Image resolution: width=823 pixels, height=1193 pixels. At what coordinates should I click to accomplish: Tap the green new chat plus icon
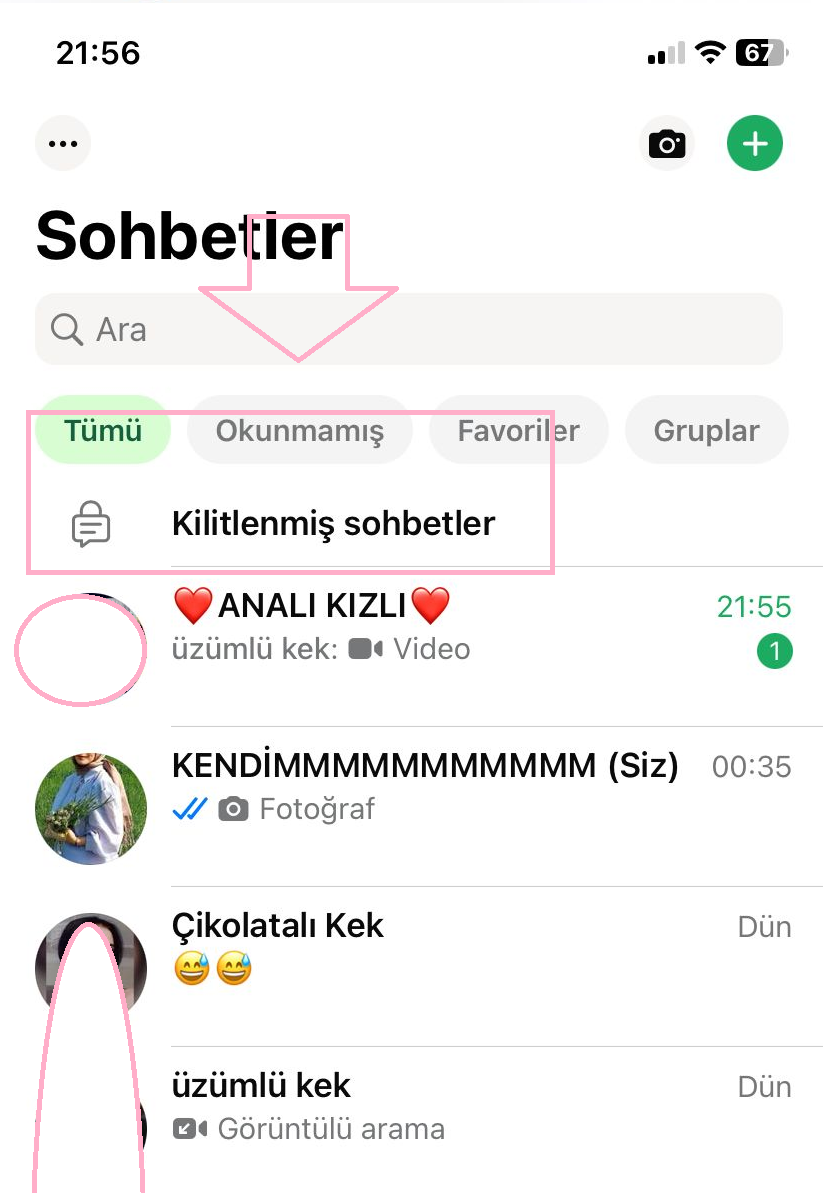click(x=755, y=143)
